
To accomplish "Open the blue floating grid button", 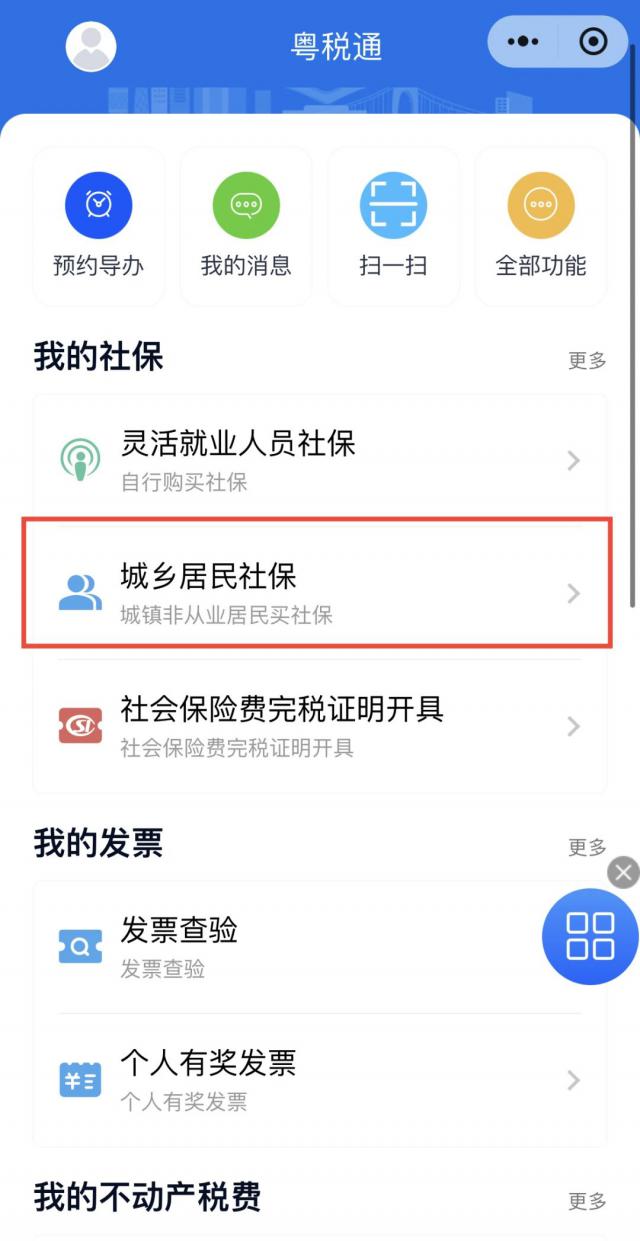I will pyautogui.click(x=590, y=936).
